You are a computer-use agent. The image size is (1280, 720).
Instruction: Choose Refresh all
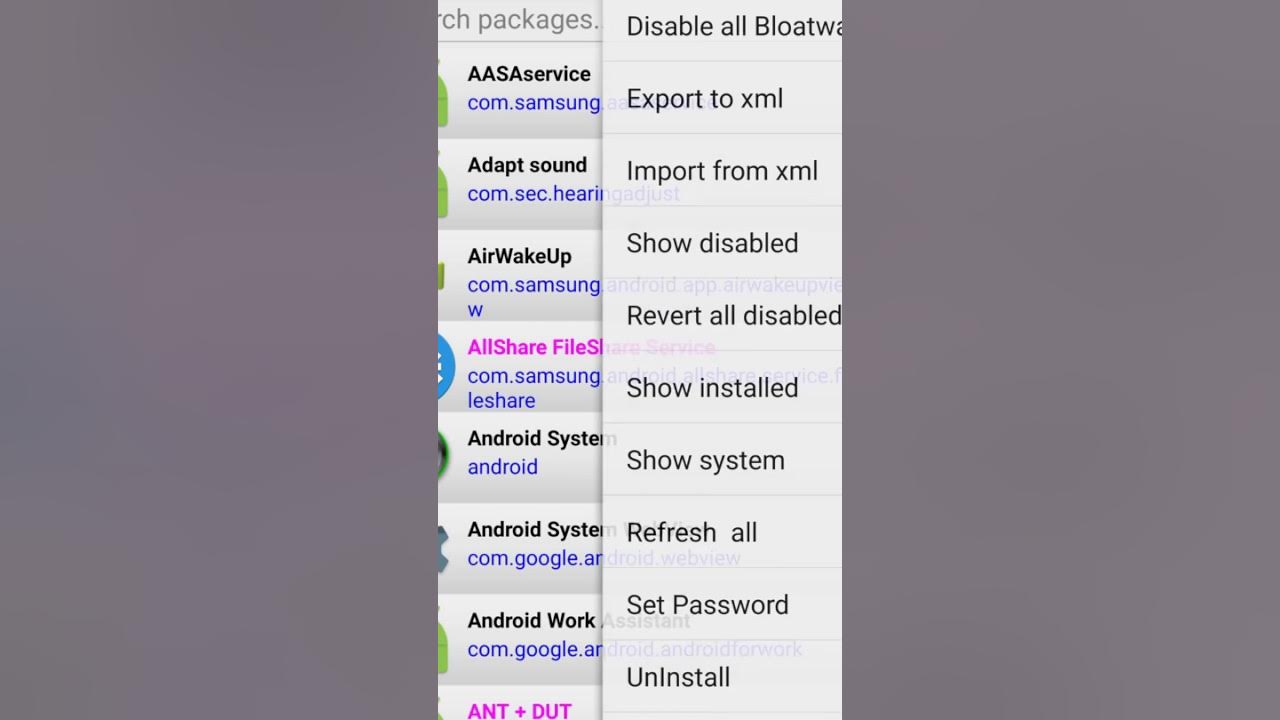[x=691, y=533]
